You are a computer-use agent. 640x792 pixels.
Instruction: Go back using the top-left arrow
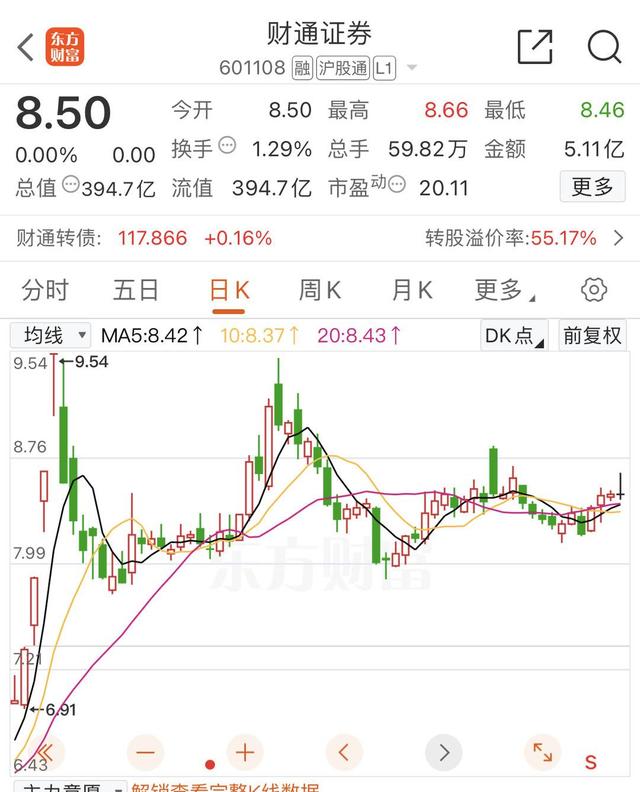coord(26,46)
